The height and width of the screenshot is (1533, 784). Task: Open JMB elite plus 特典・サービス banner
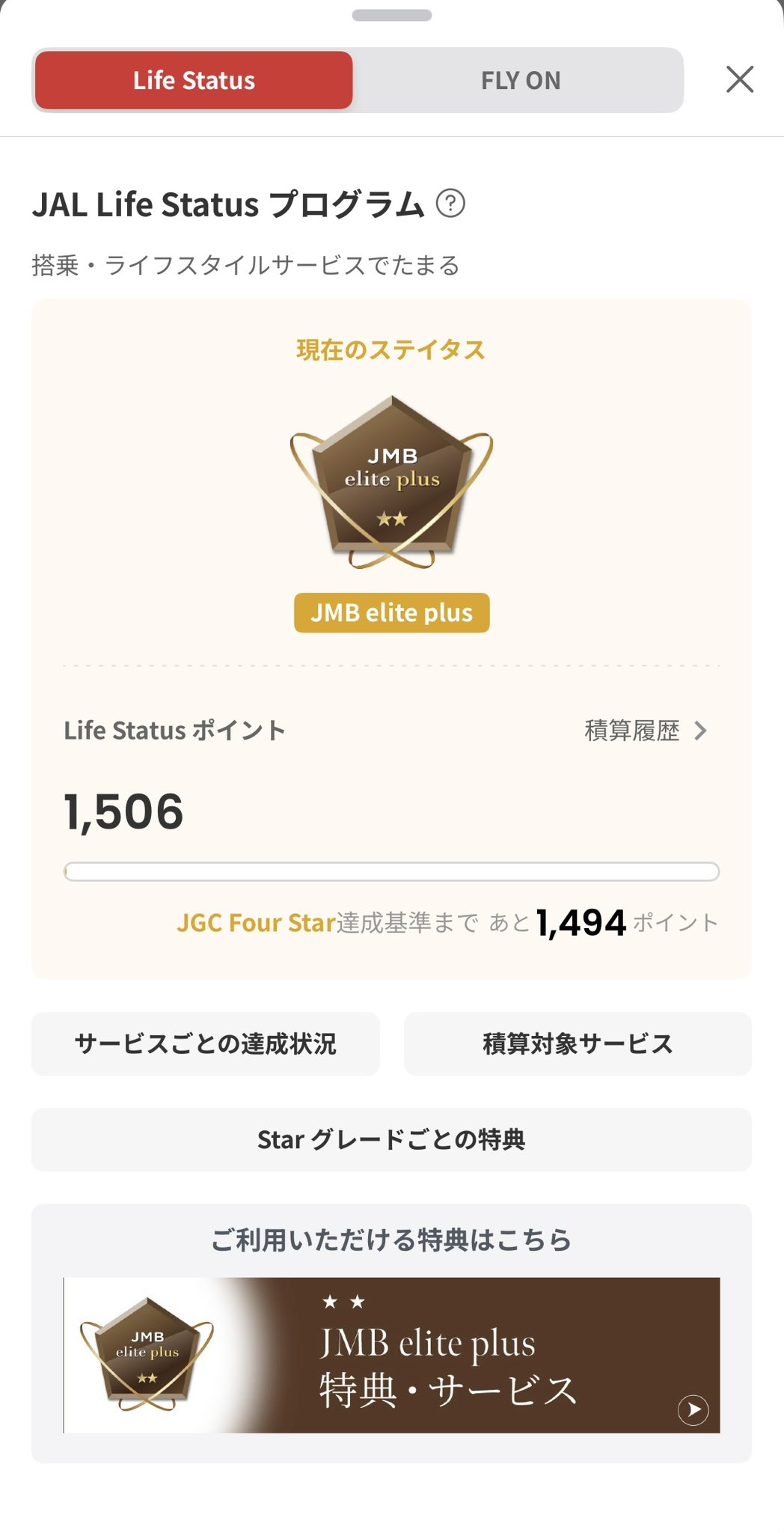coord(391,1355)
